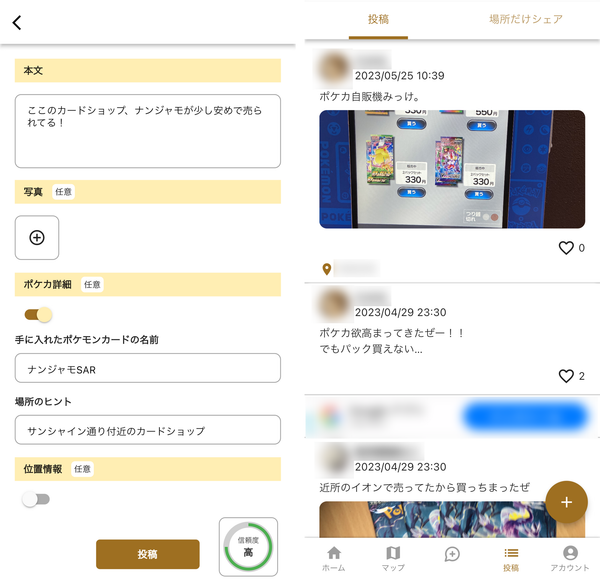Go to the ホーム tab
Viewport: 600px width, 585px height.
point(334,559)
